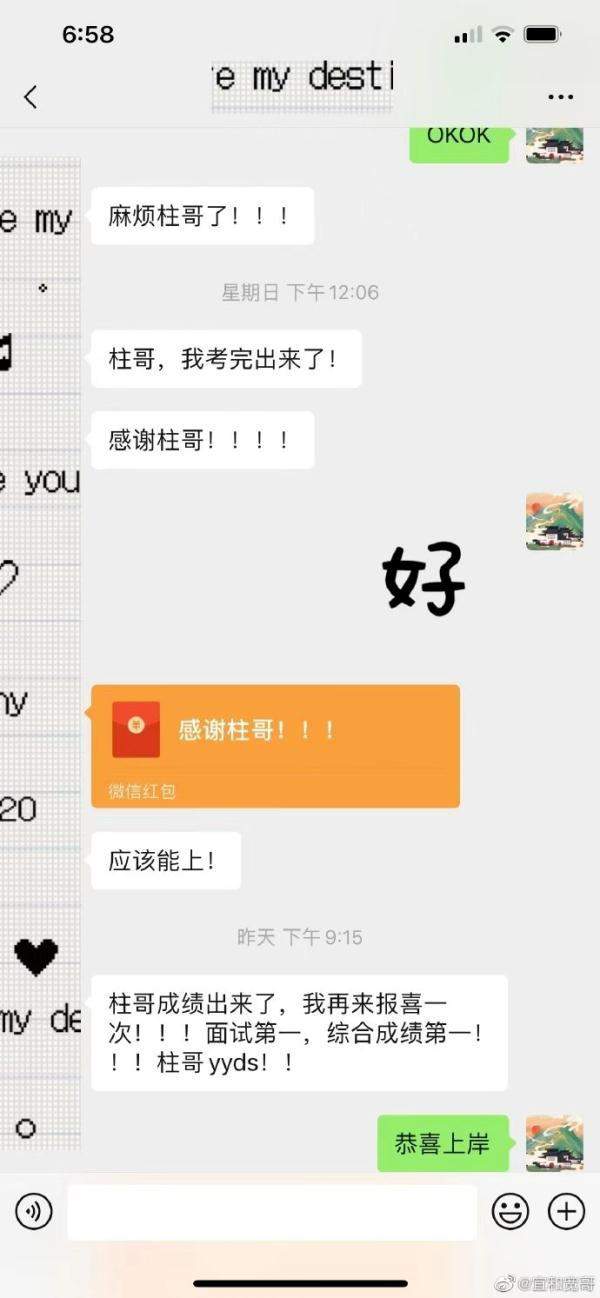Open the 感谢柱哥 WeChat red packet

(275, 745)
